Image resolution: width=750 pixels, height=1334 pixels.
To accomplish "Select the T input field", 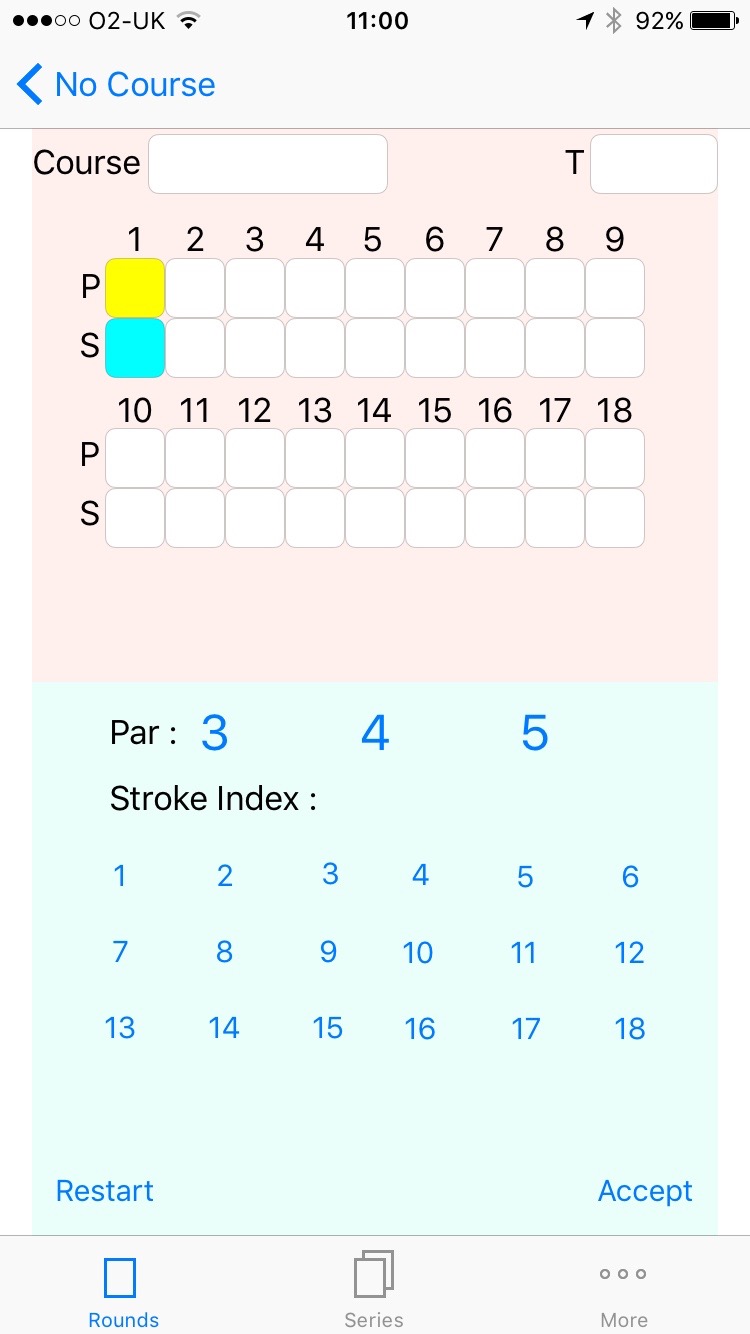I will point(654,164).
